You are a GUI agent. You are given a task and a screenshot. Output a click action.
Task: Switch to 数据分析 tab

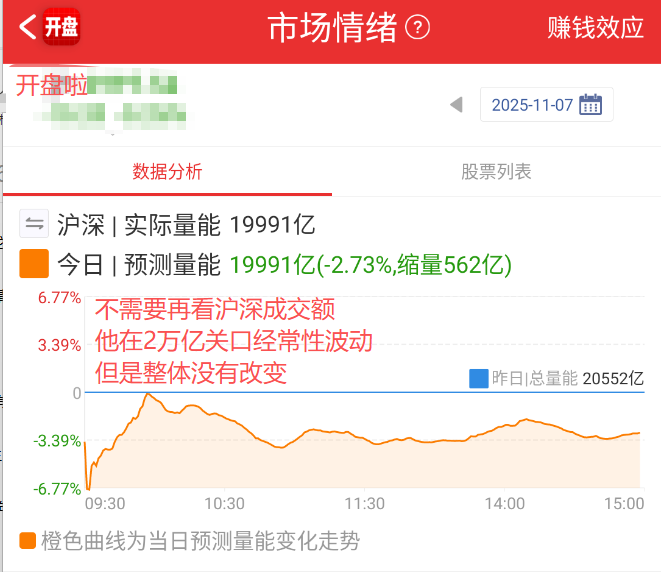point(167,171)
